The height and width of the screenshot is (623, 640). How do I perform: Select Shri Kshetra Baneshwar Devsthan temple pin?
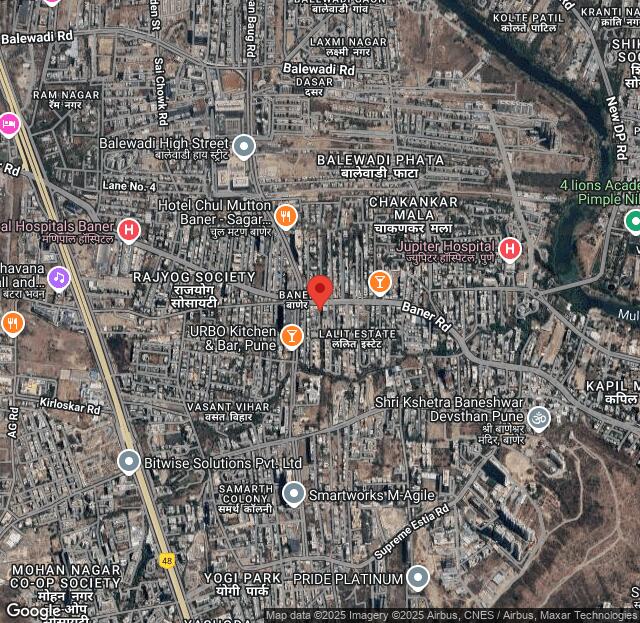click(539, 417)
